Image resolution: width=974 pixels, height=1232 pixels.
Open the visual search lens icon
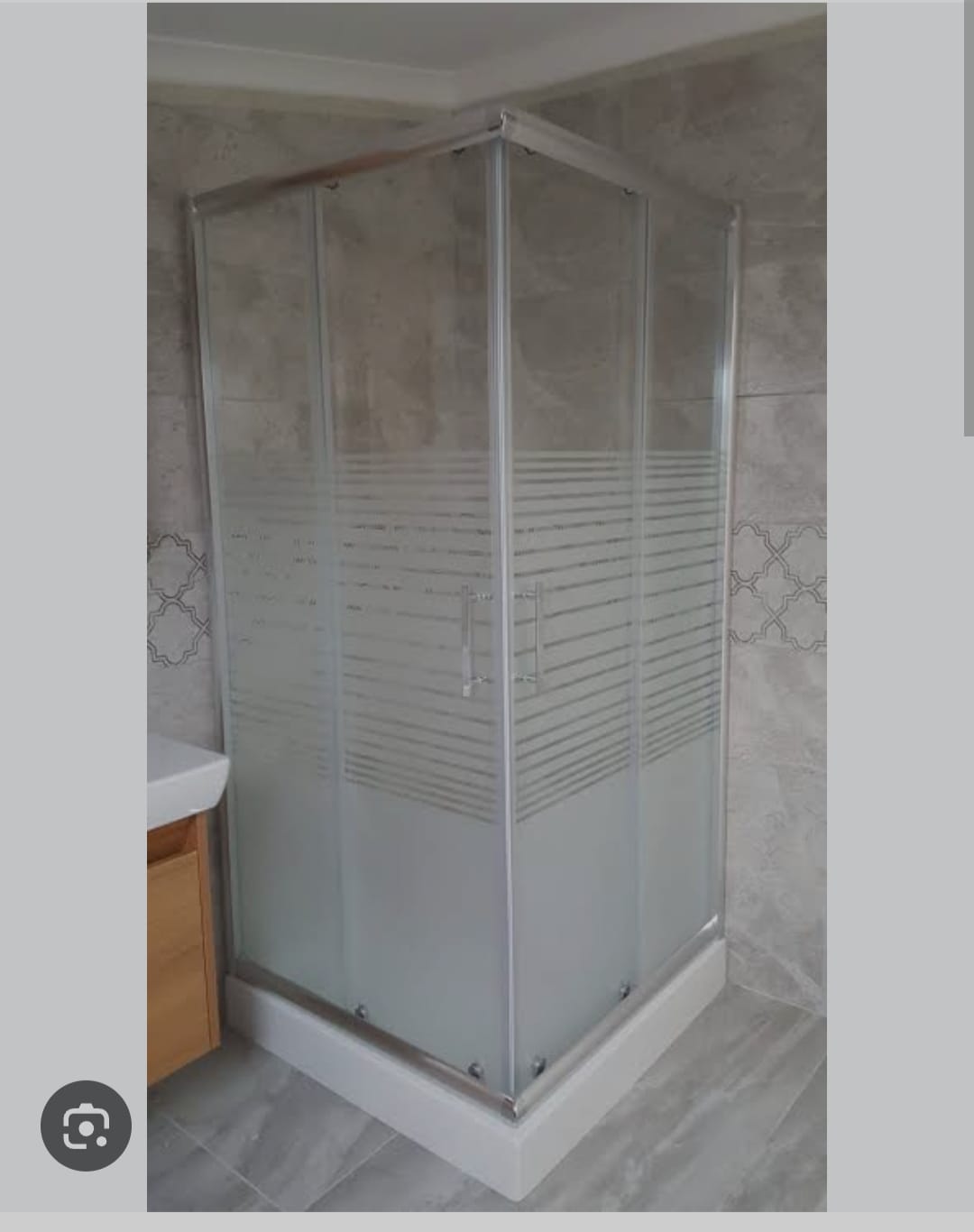coord(86,1126)
